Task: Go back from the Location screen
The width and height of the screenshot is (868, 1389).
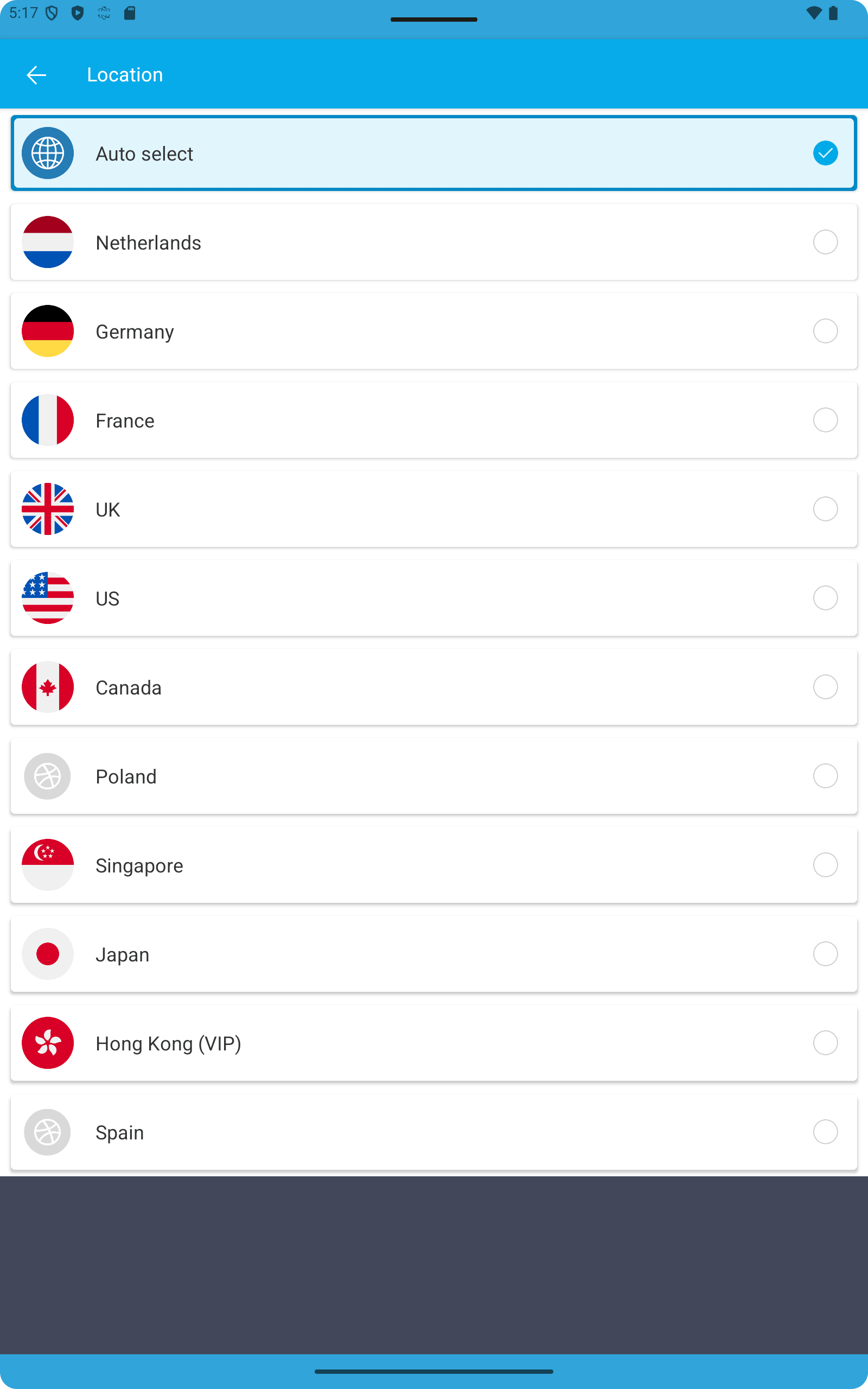Action: [x=36, y=75]
